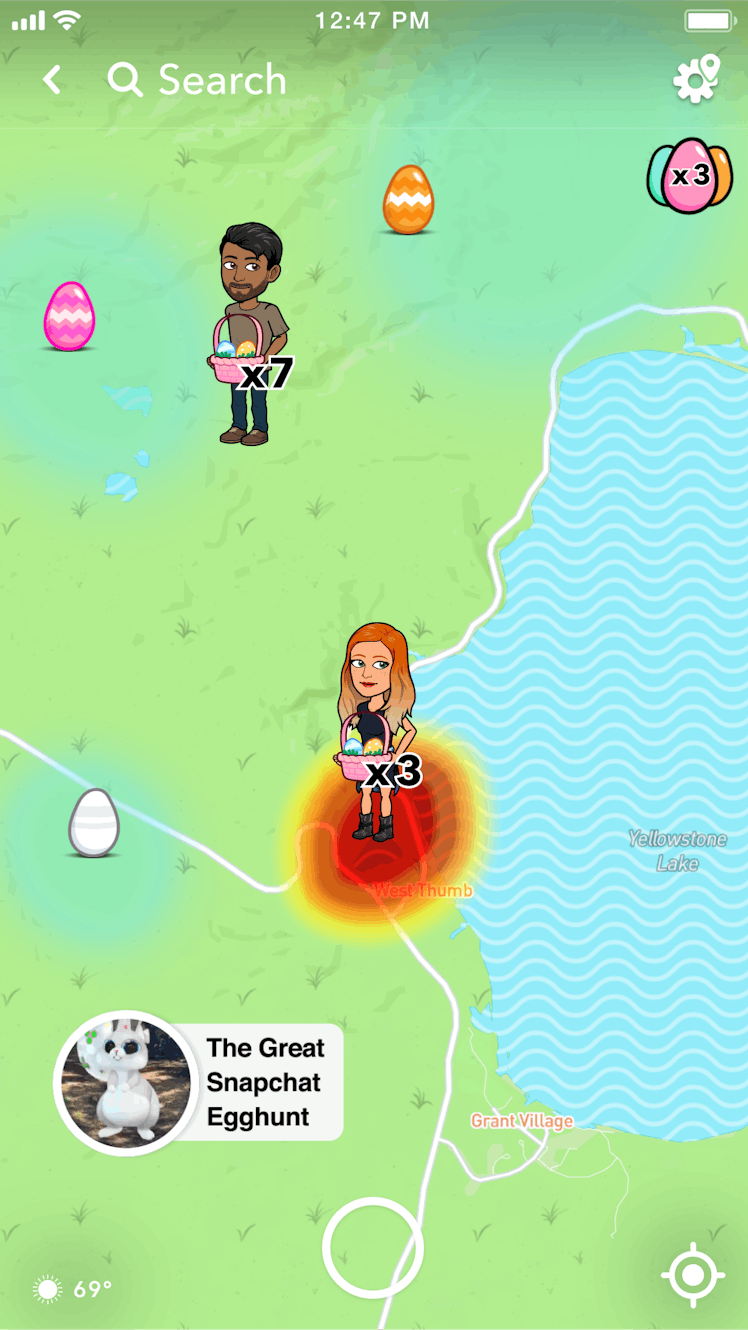Viewport: 748px width, 1330px height.
Task: Recenter map on my location
Action: pos(693,1275)
